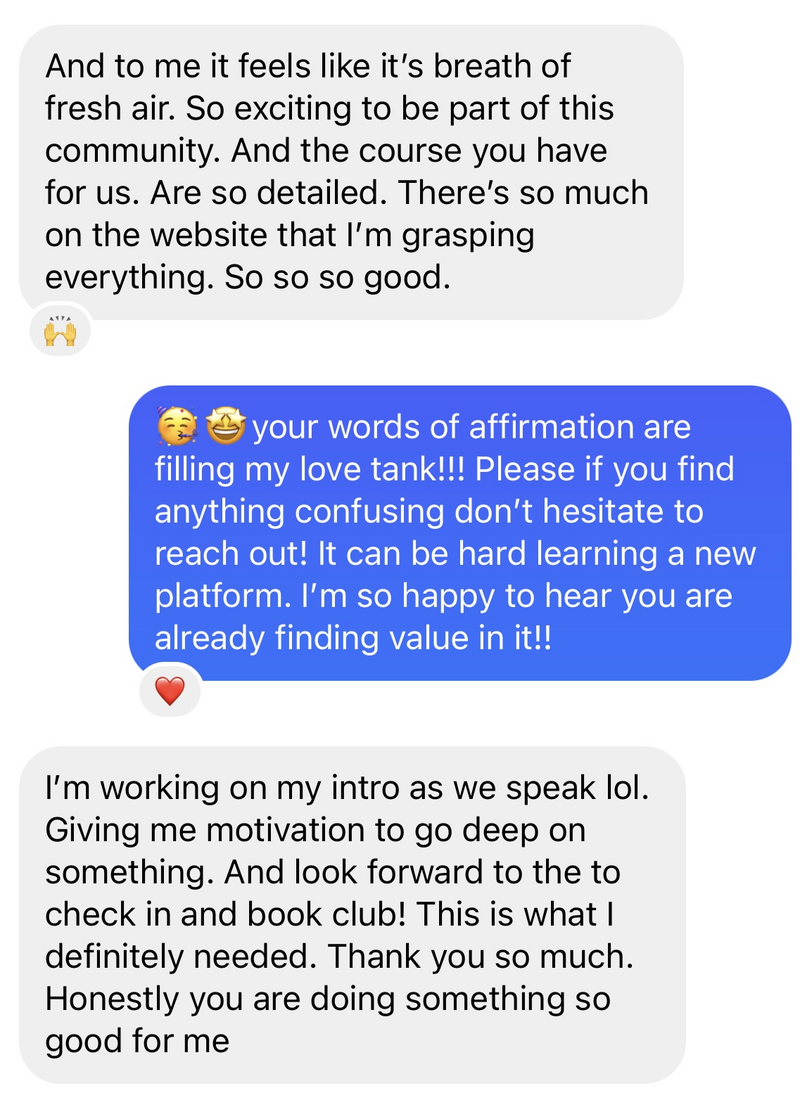
Task: Tap the raised hands reaction under the first message
Action: point(60,331)
